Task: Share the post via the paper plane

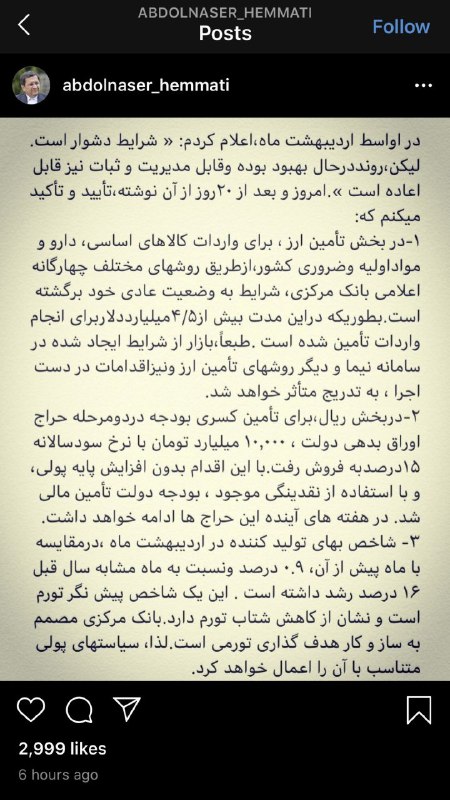Action: tap(127, 709)
